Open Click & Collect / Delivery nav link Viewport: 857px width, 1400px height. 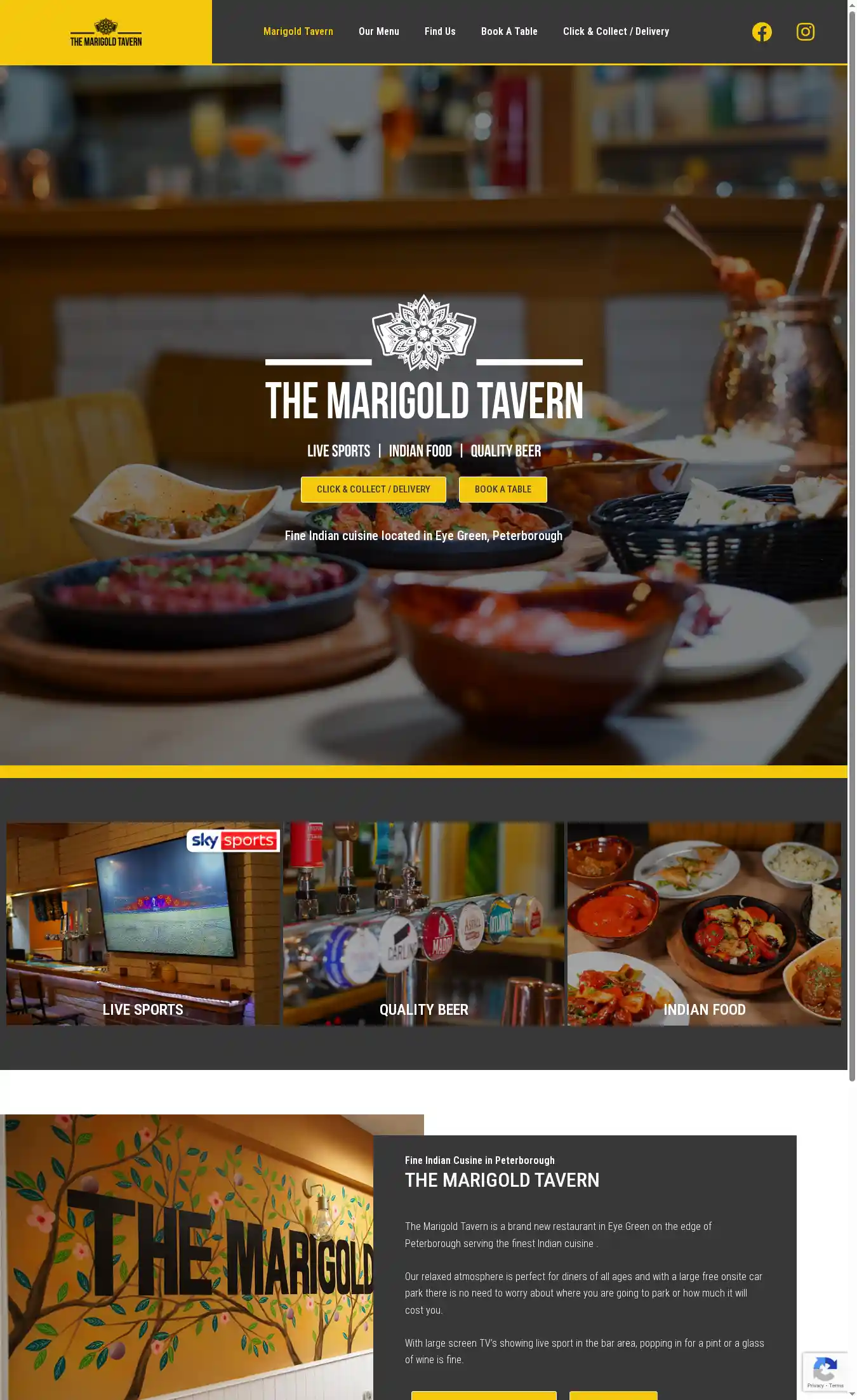pos(615,32)
